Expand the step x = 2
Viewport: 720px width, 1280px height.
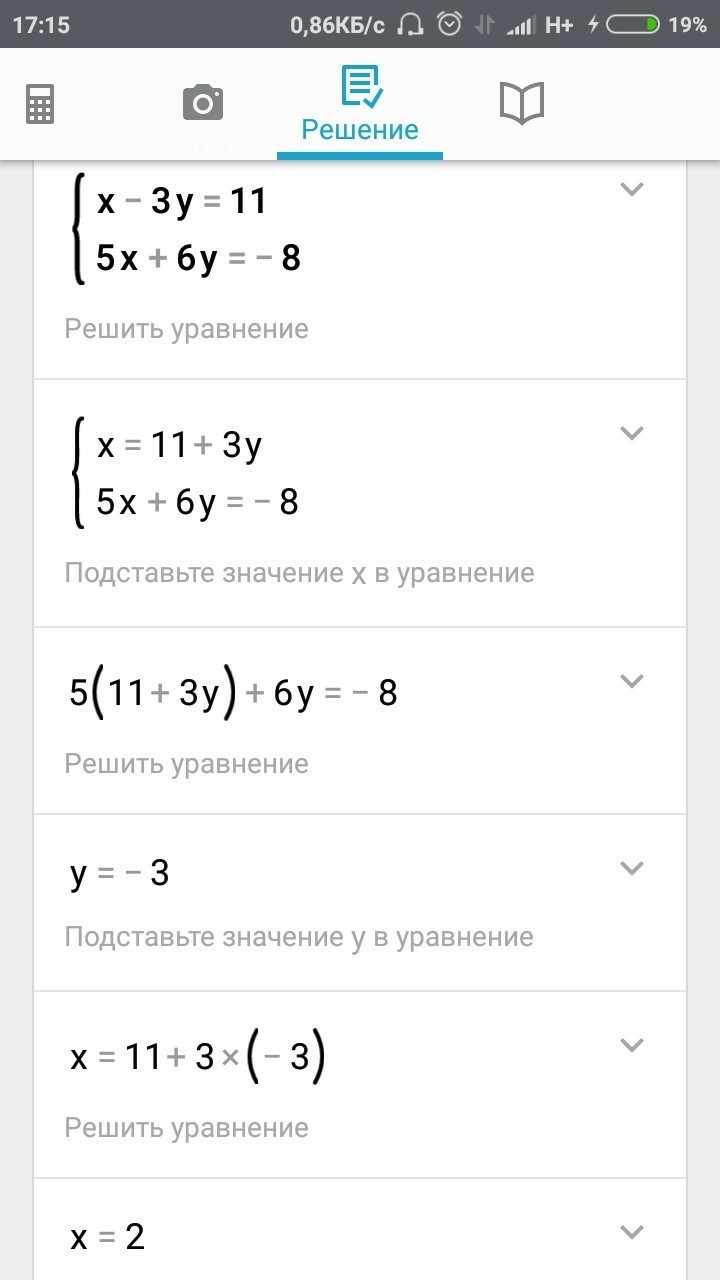[x=631, y=1232]
